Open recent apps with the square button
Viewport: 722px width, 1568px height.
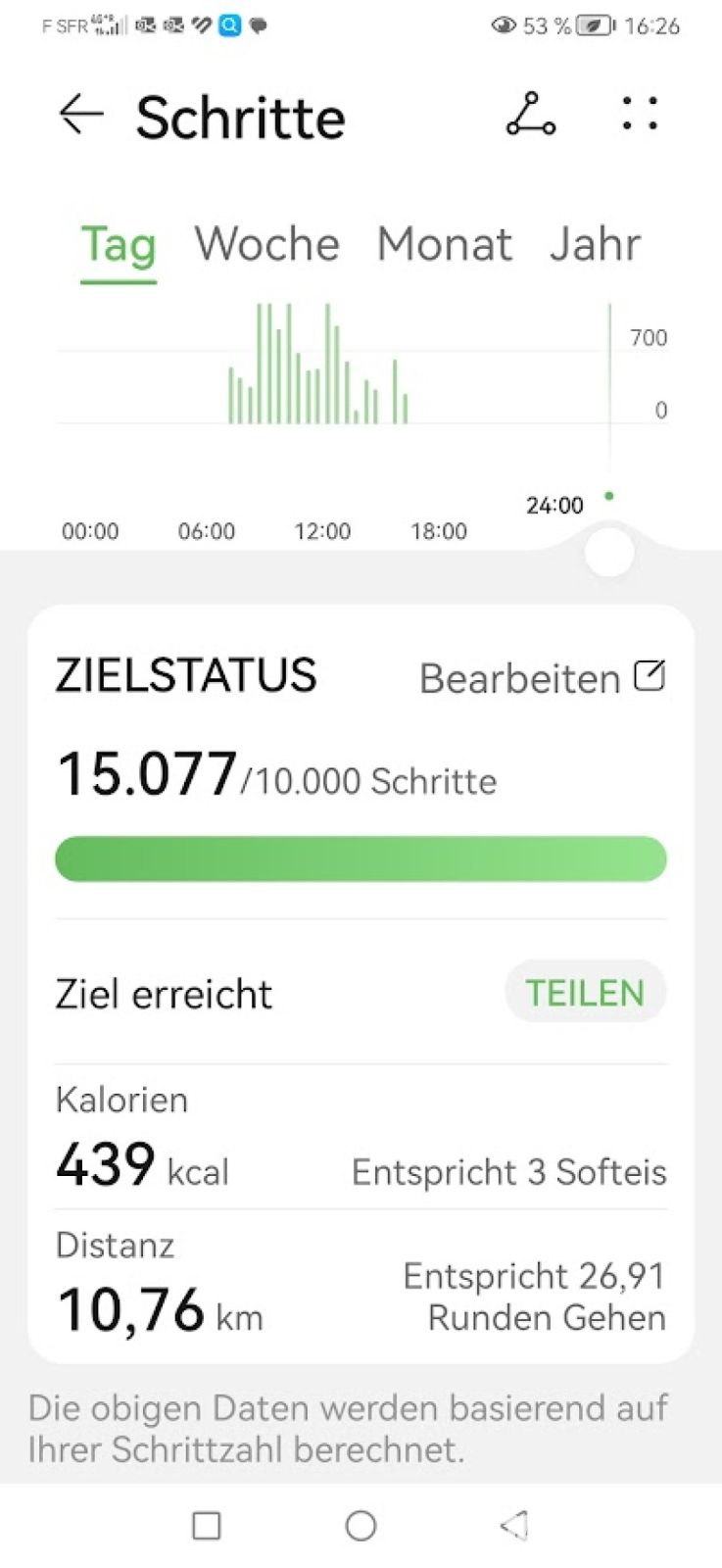[207, 1525]
